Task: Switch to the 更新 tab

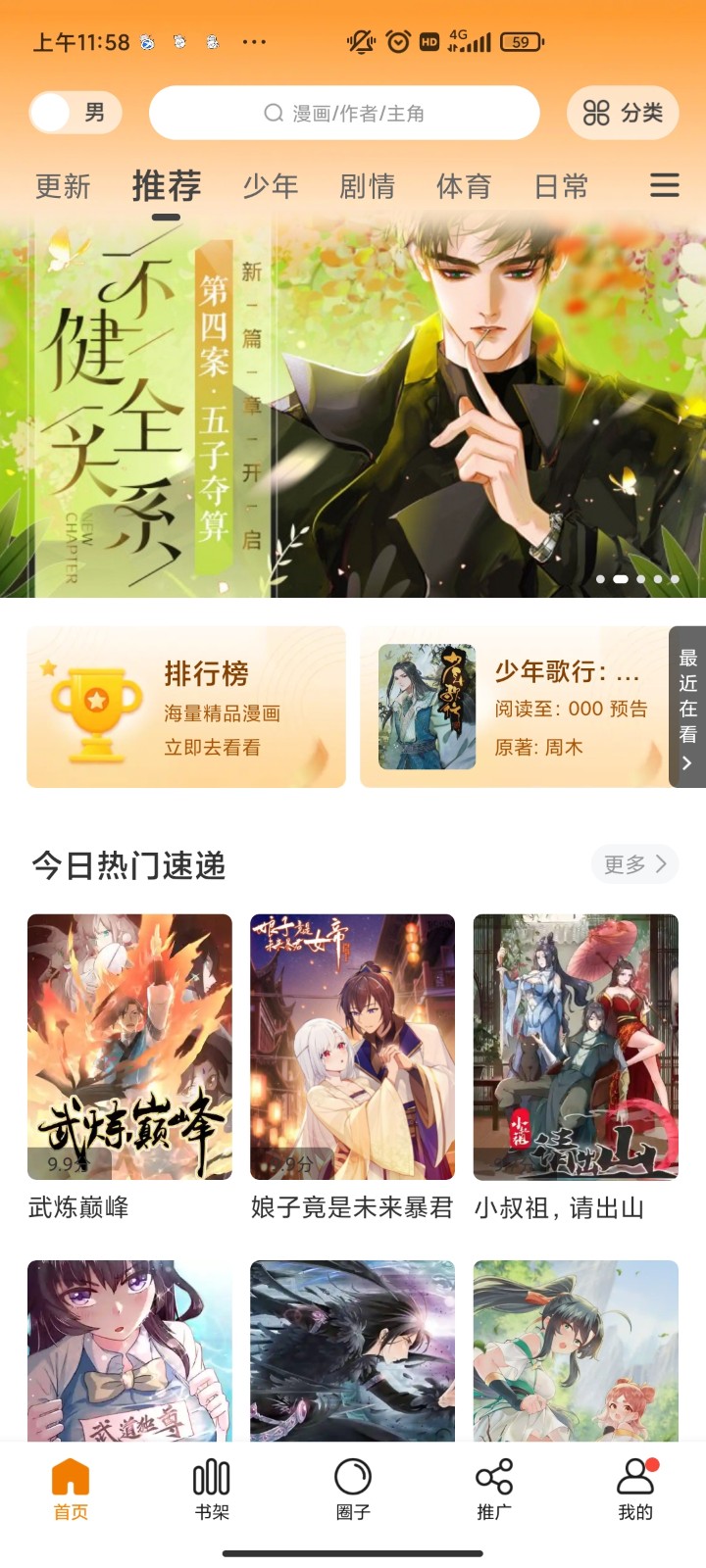Action: 65,186
